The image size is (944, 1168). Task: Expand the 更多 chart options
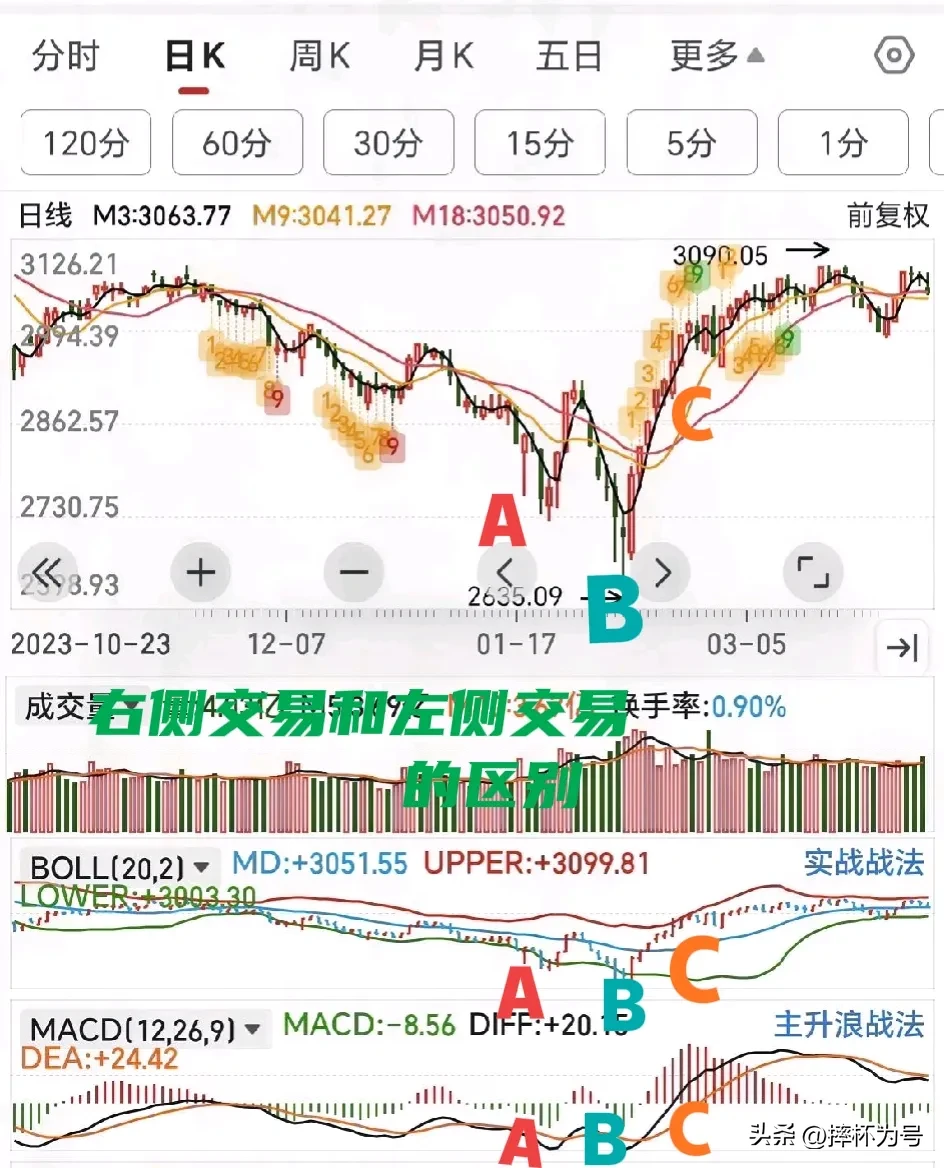pos(716,56)
